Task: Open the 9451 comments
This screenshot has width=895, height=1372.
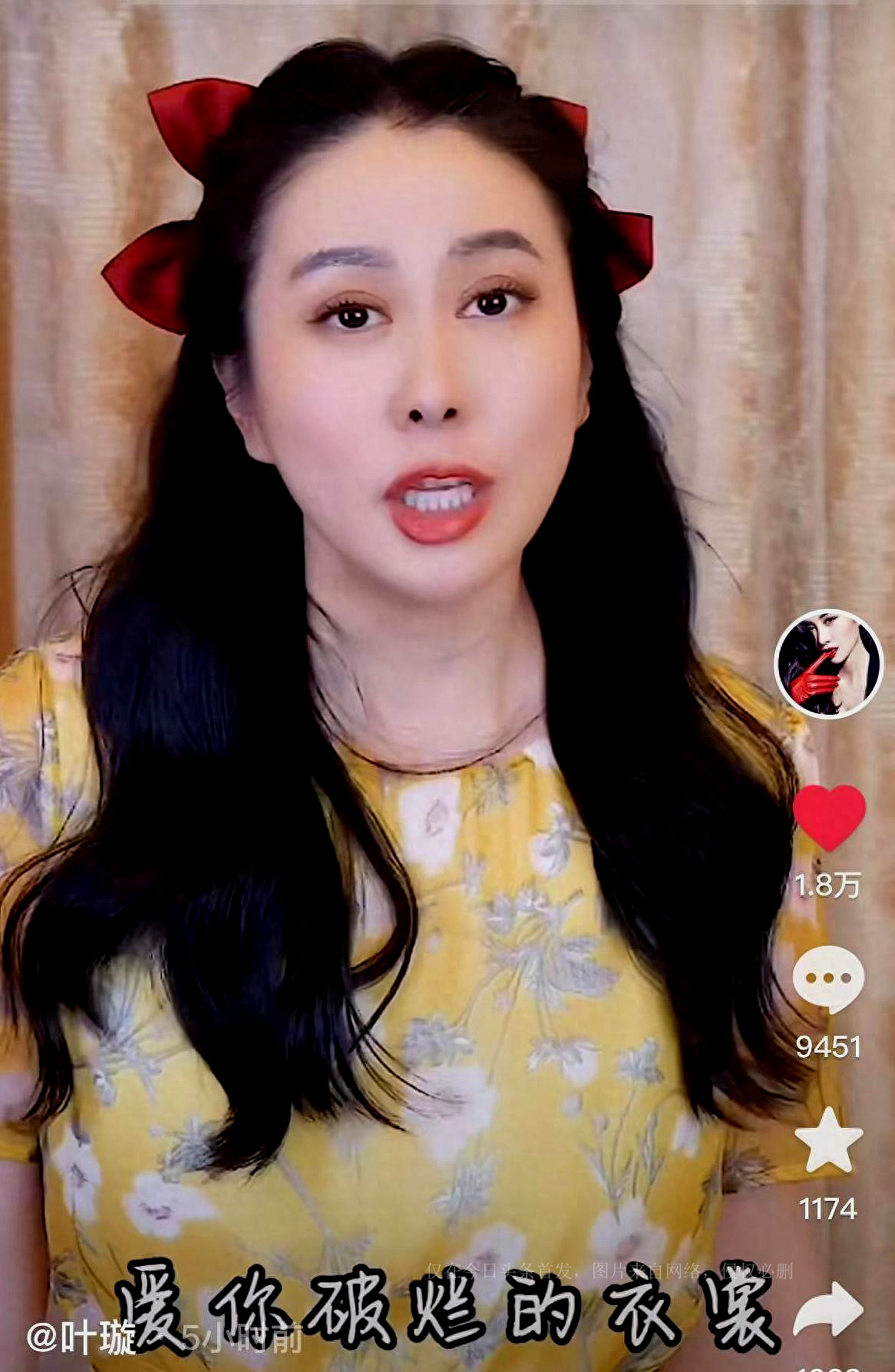Action: (x=828, y=979)
